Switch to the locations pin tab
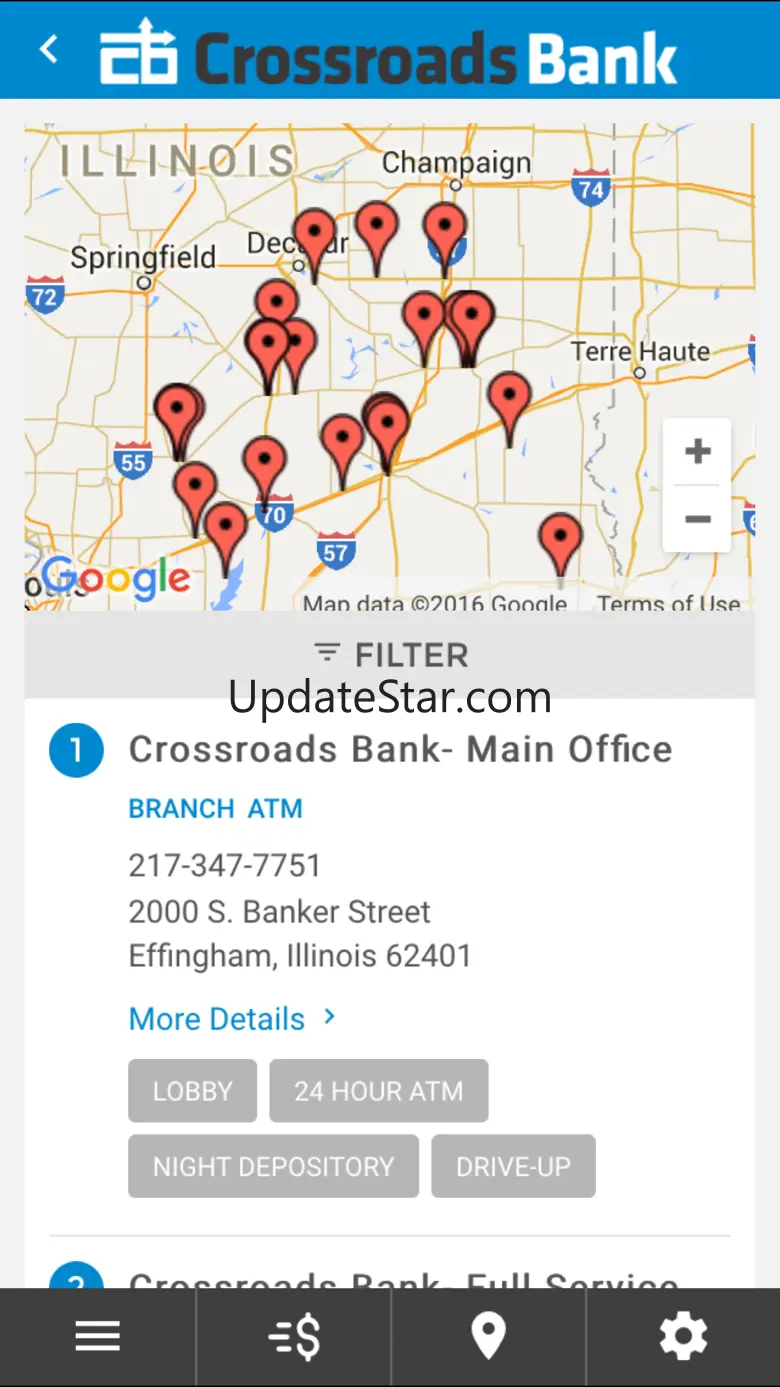Screen dimensions: 780x1387 (488, 1336)
